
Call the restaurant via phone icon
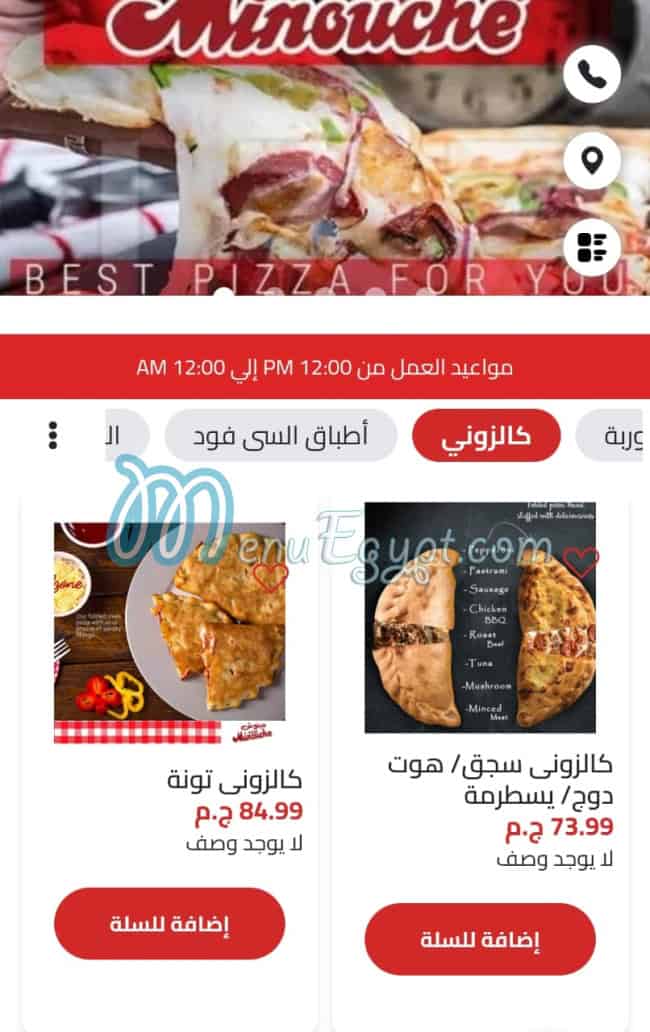[x=592, y=74]
